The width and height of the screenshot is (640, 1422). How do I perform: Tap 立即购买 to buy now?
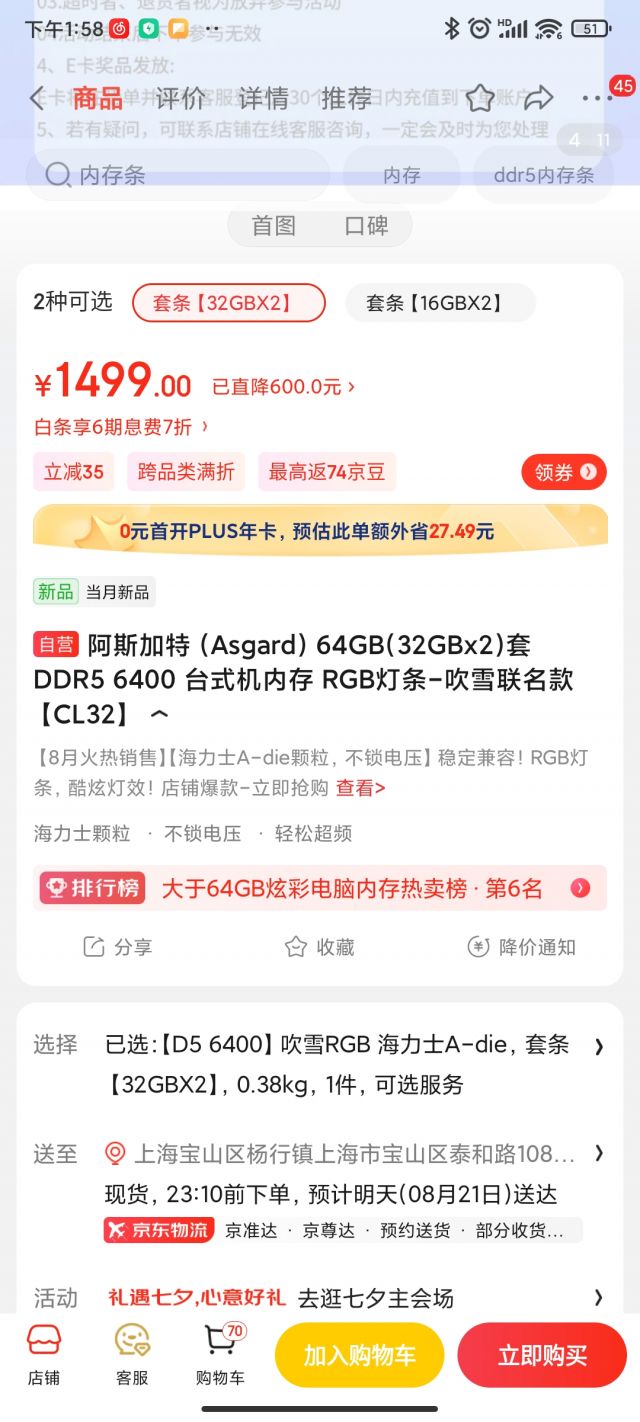542,1356
